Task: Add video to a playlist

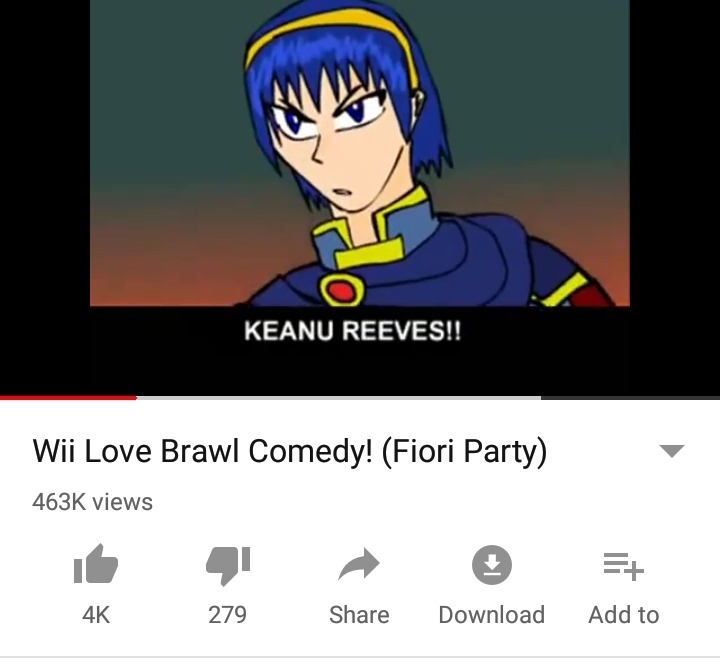Action: click(x=623, y=568)
